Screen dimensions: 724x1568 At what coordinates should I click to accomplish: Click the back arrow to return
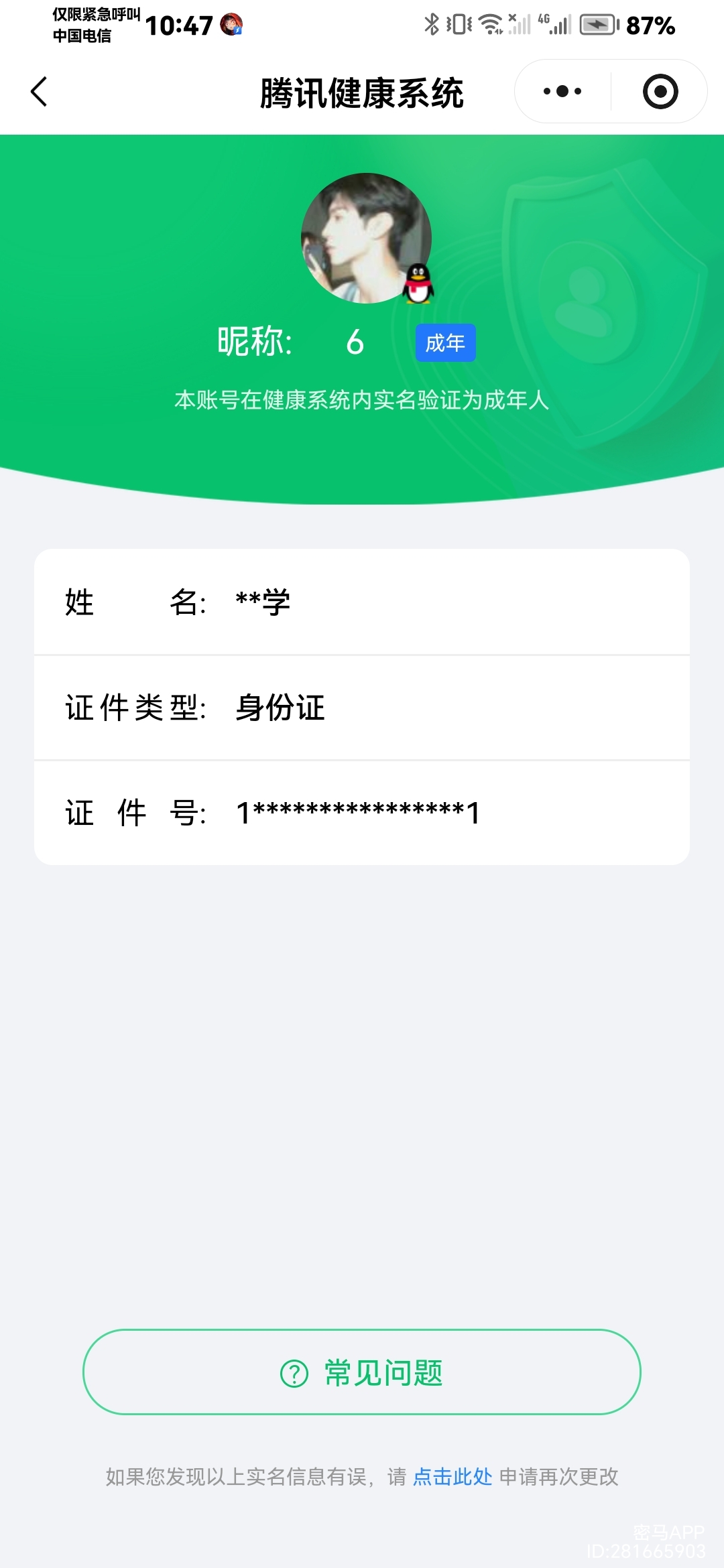pyautogui.click(x=38, y=92)
